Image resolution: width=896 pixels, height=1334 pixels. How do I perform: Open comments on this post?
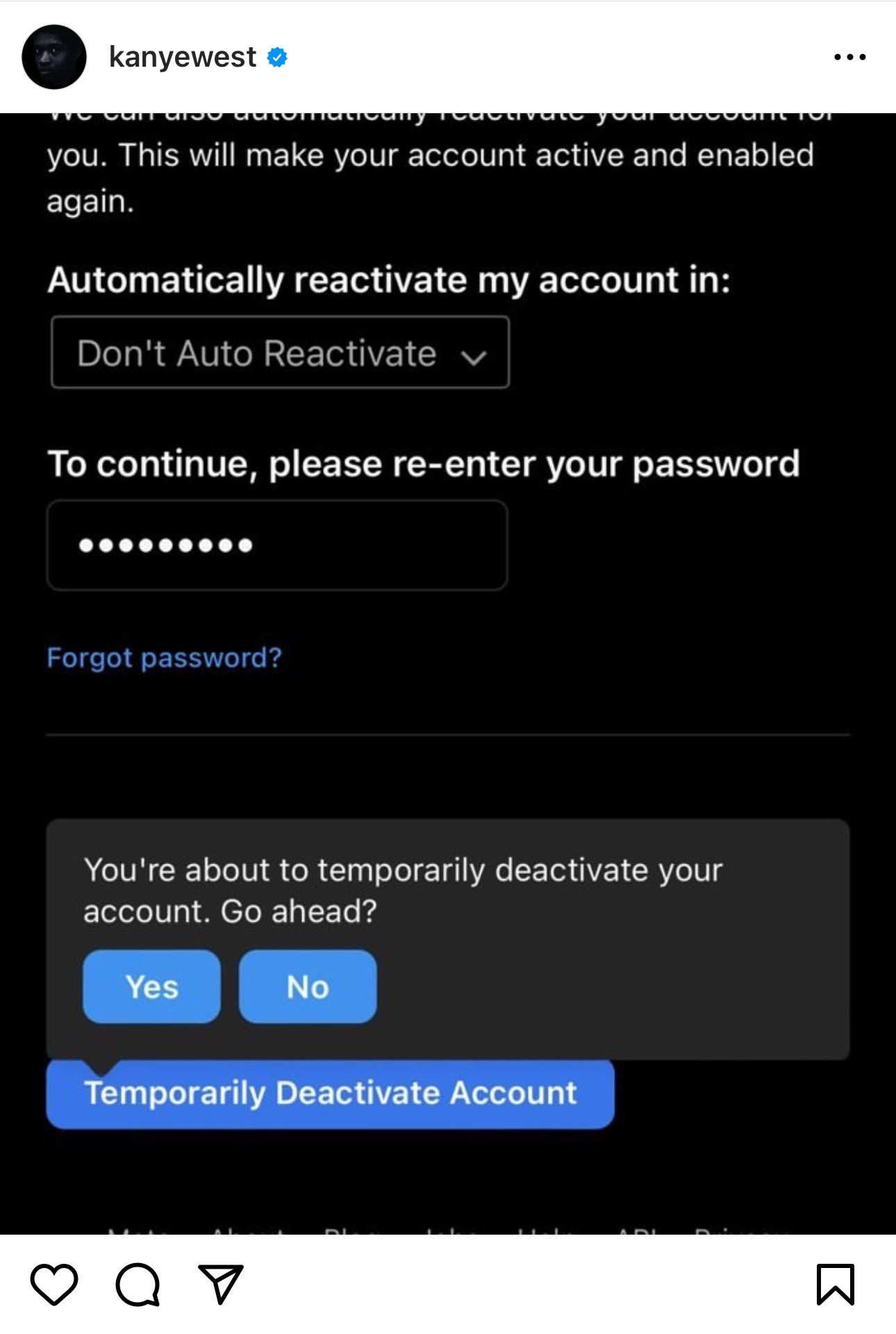(x=138, y=1284)
